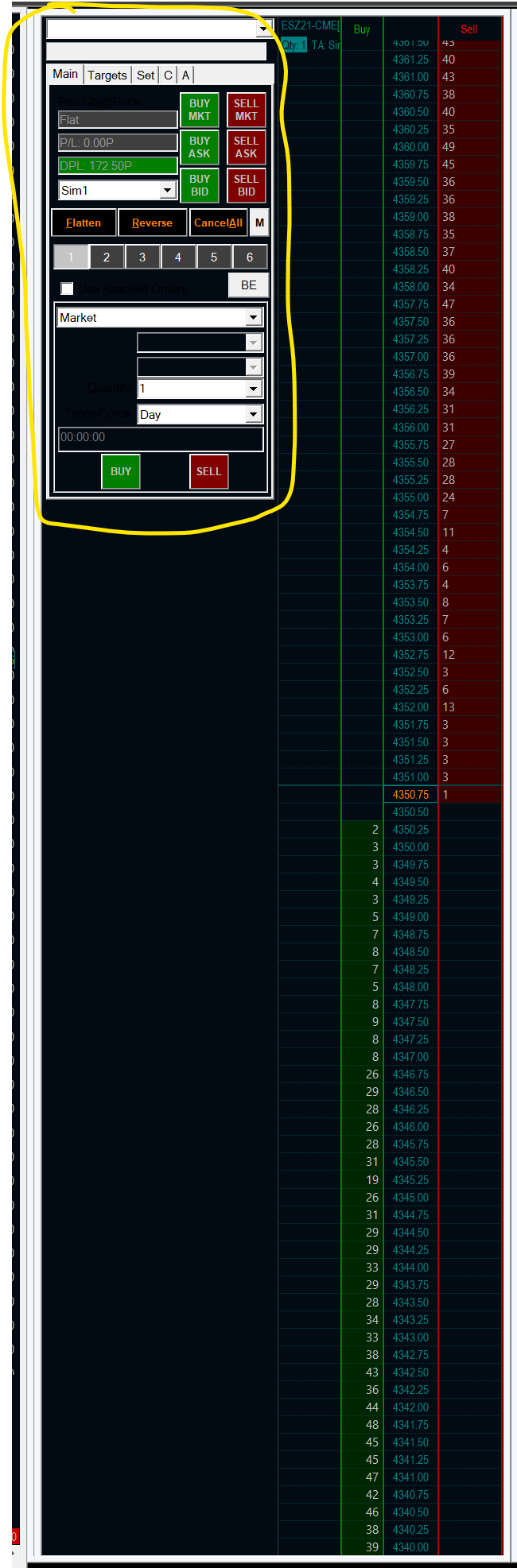Open the Quantity dropdown

coord(253,389)
